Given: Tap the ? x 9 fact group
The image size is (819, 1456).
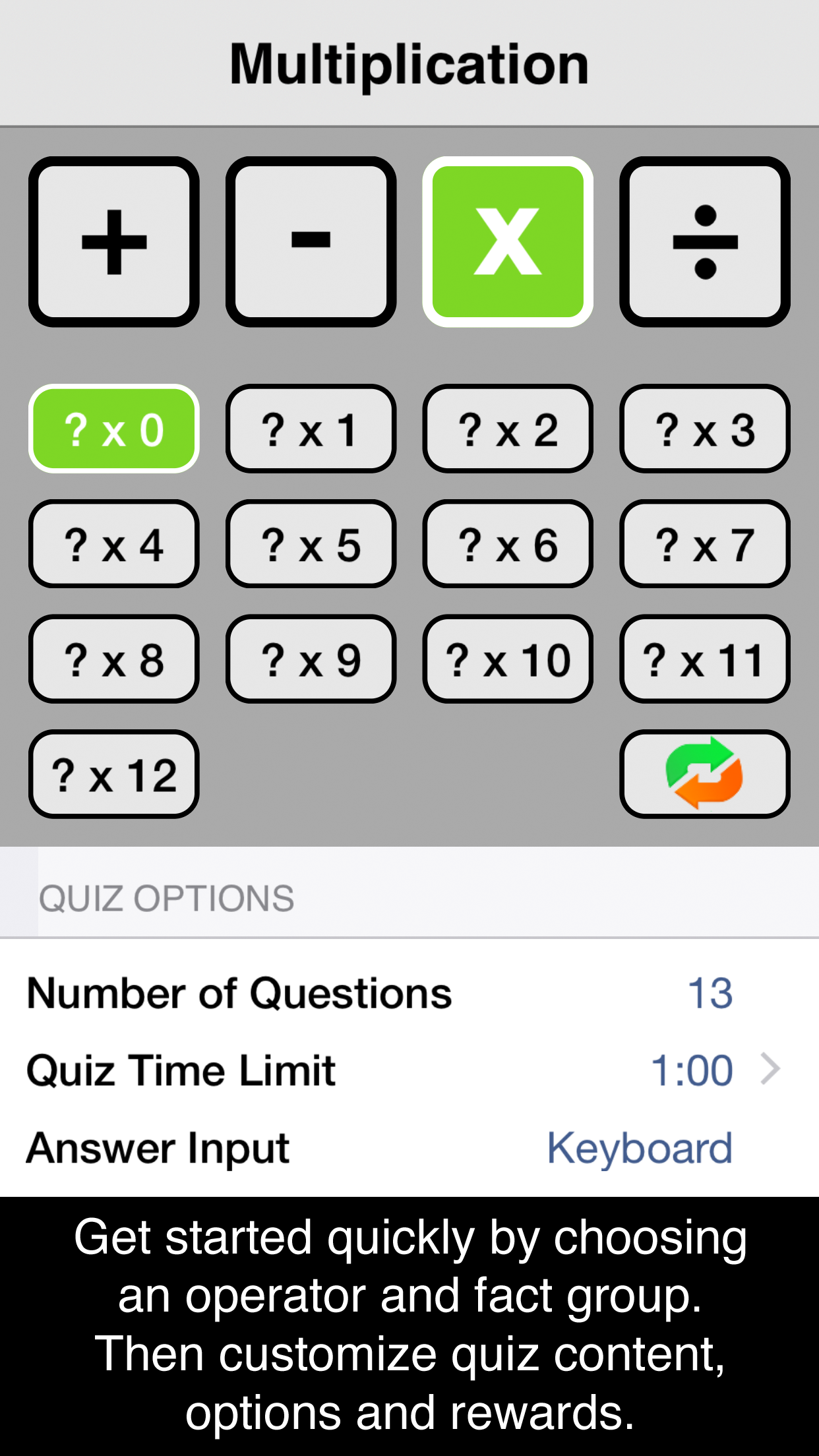Looking at the screenshot, I should pyautogui.click(x=311, y=659).
